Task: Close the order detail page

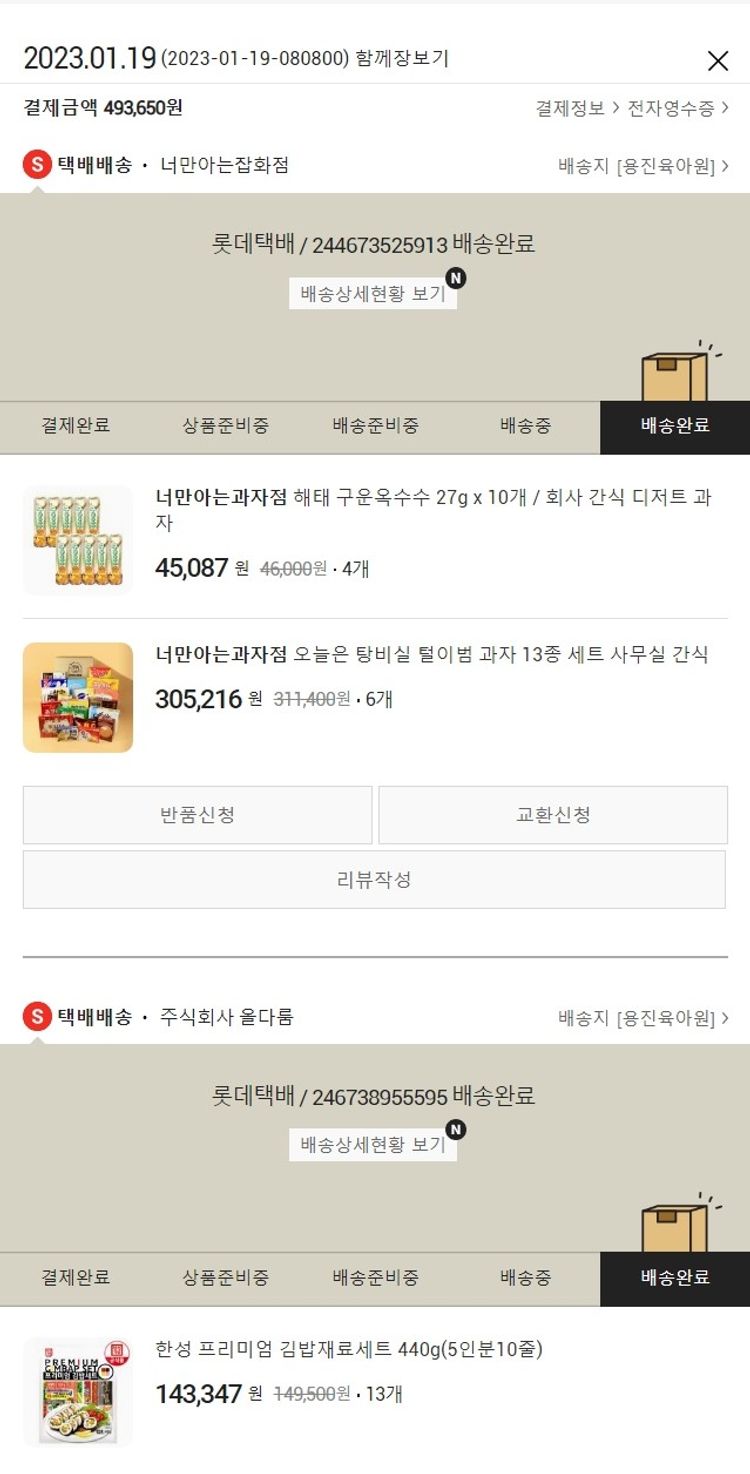Action: pyautogui.click(x=717, y=61)
